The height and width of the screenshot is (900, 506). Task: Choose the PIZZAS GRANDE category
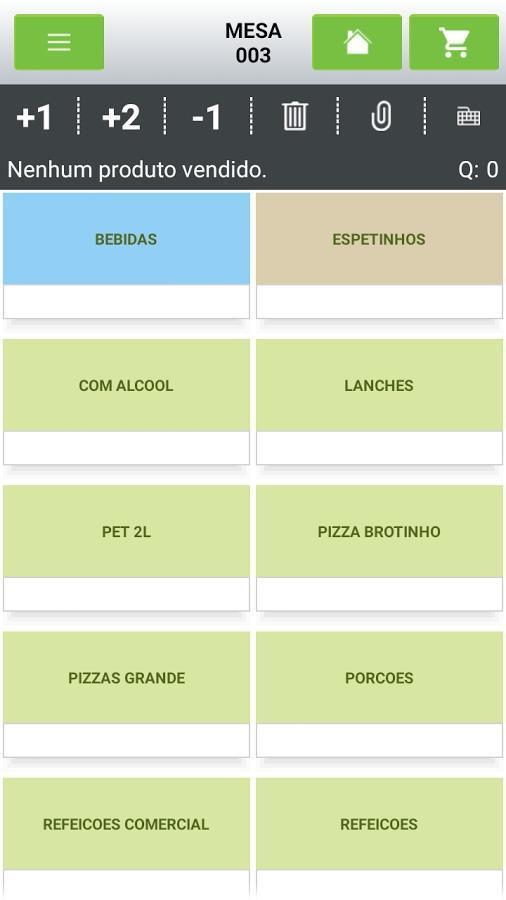coord(126,695)
